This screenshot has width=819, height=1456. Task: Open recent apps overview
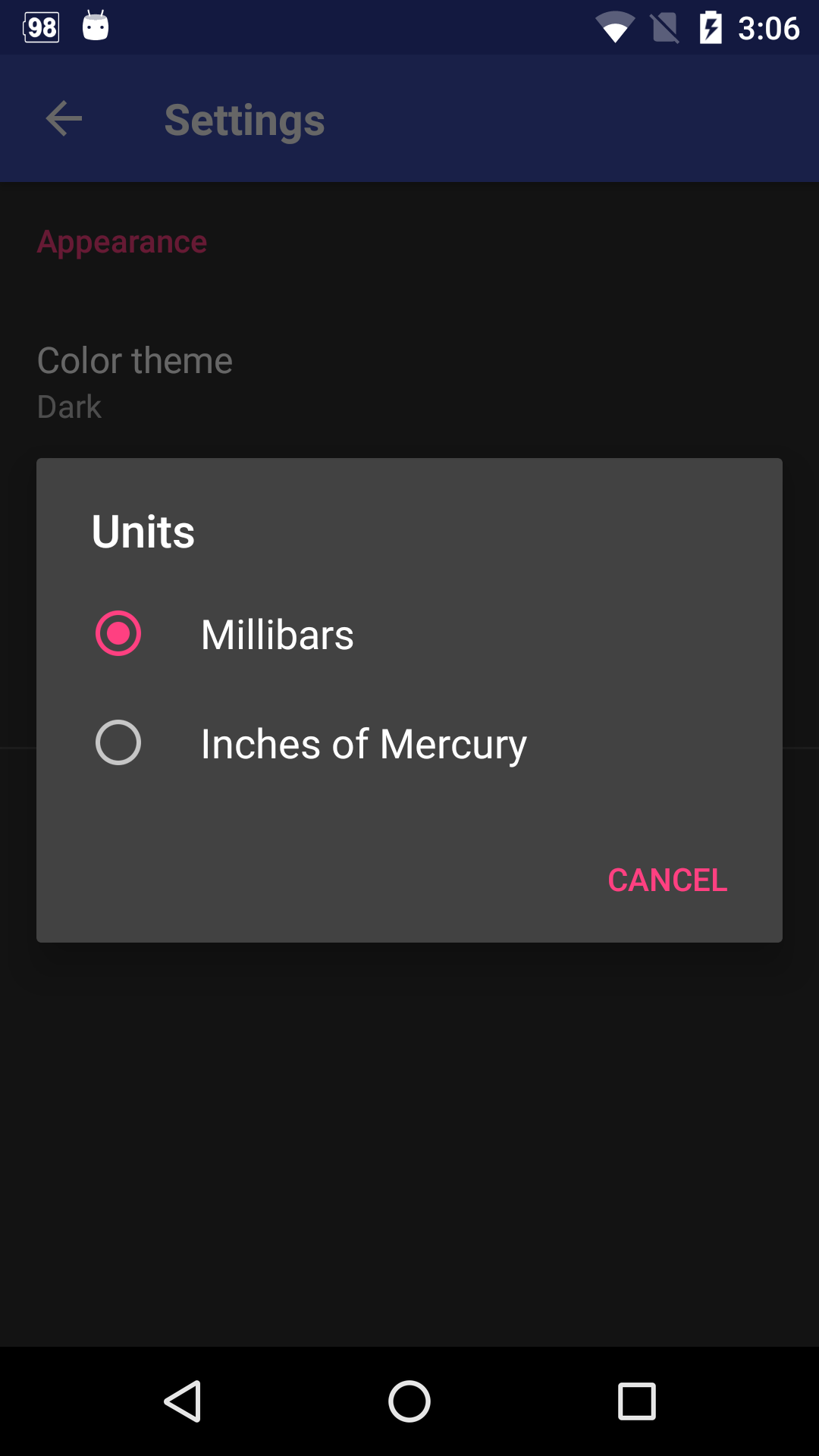pos(637,1401)
